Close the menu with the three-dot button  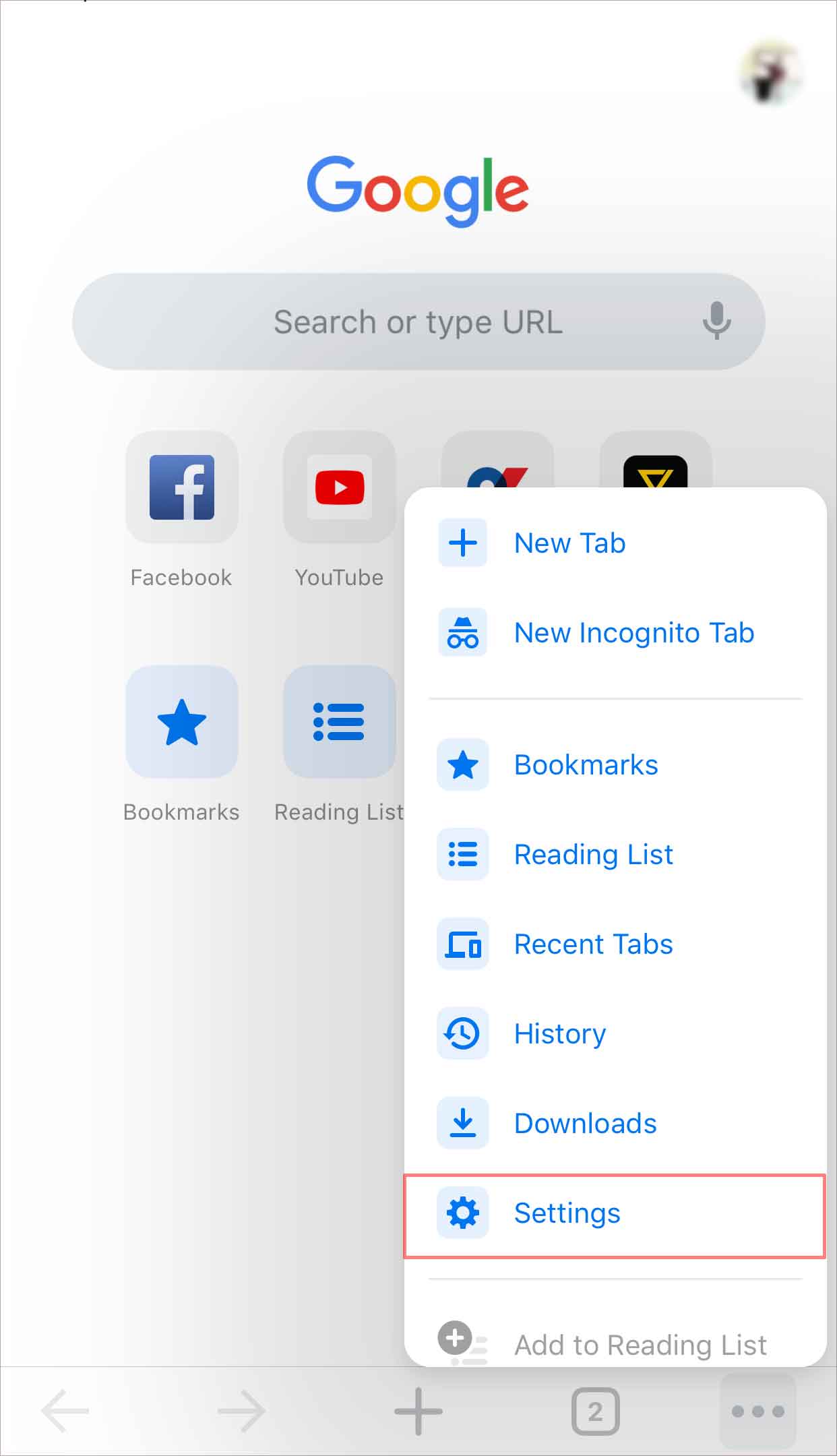(758, 1411)
